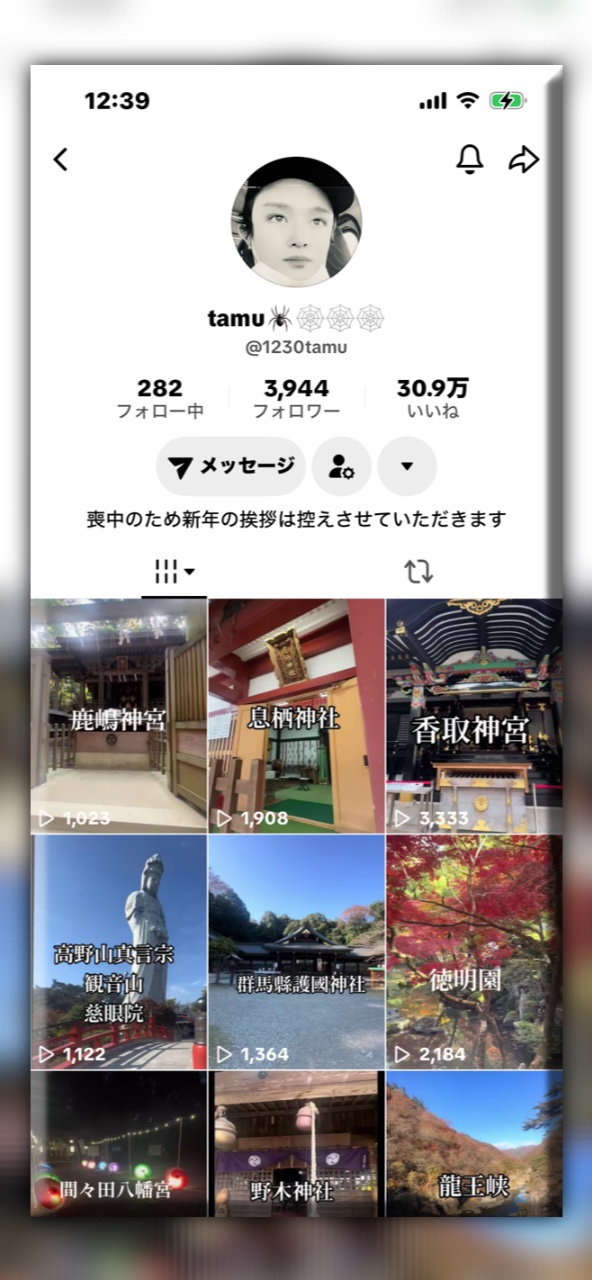The width and height of the screenshot is (592, 1280).
Task: View the 3,944 followers list
Action: click(296, 398)
